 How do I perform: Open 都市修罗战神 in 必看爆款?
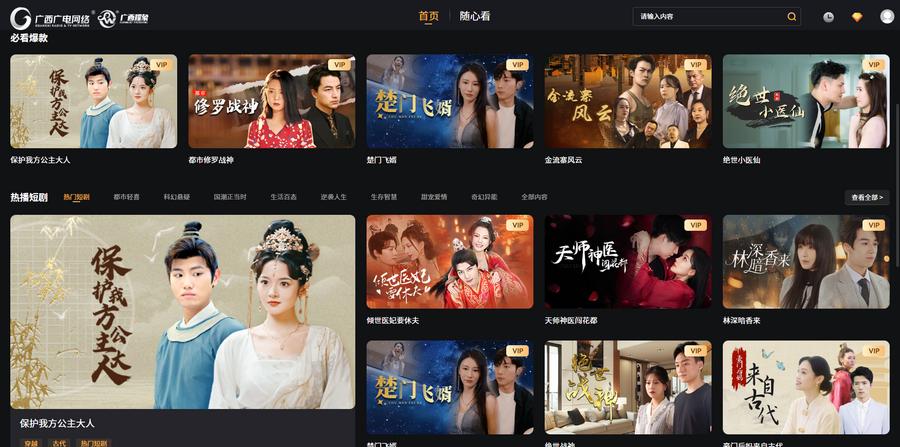coord(271,101)
